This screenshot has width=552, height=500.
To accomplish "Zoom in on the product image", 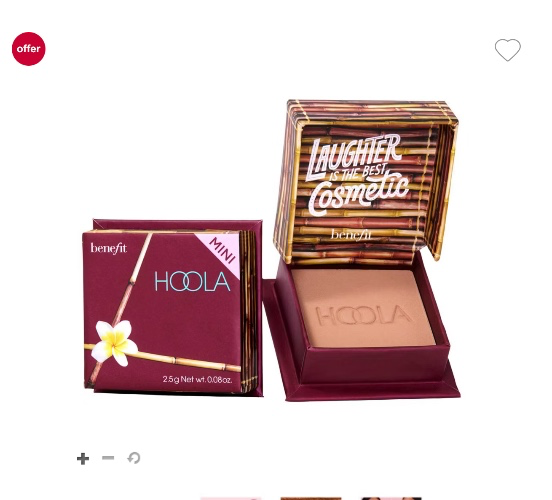I will click(83, 458).
